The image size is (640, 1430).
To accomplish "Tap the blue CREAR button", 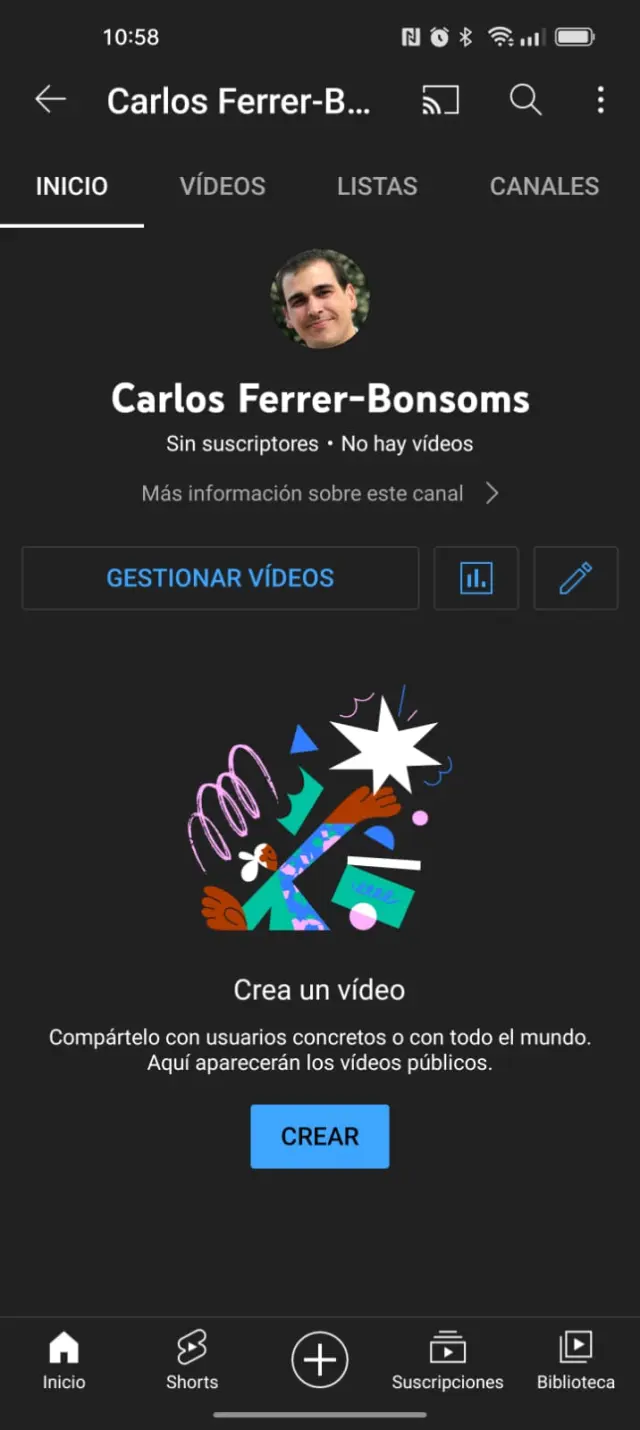I will tap(320, 1136).
